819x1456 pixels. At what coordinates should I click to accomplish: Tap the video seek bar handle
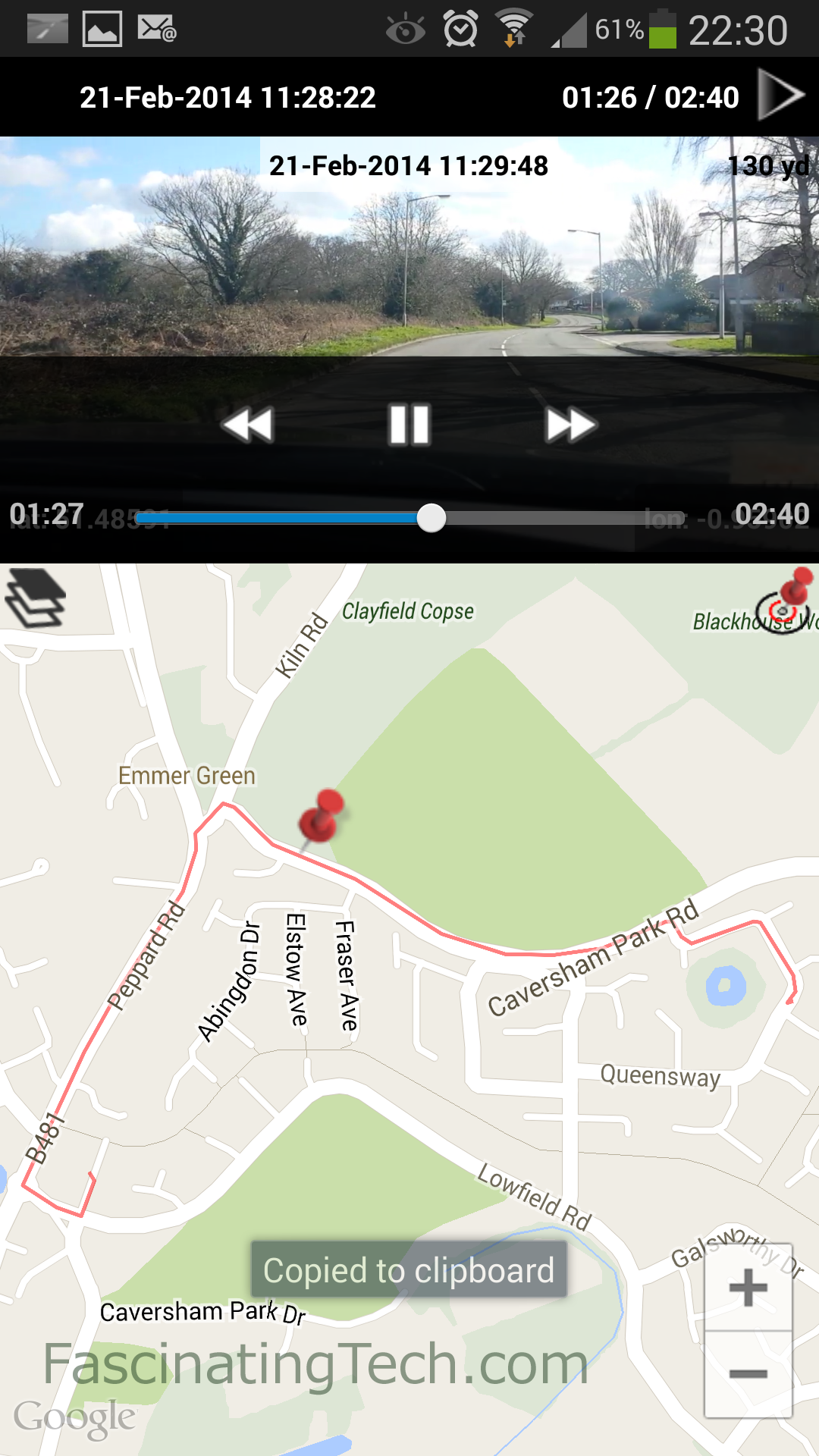pos(431,518)
